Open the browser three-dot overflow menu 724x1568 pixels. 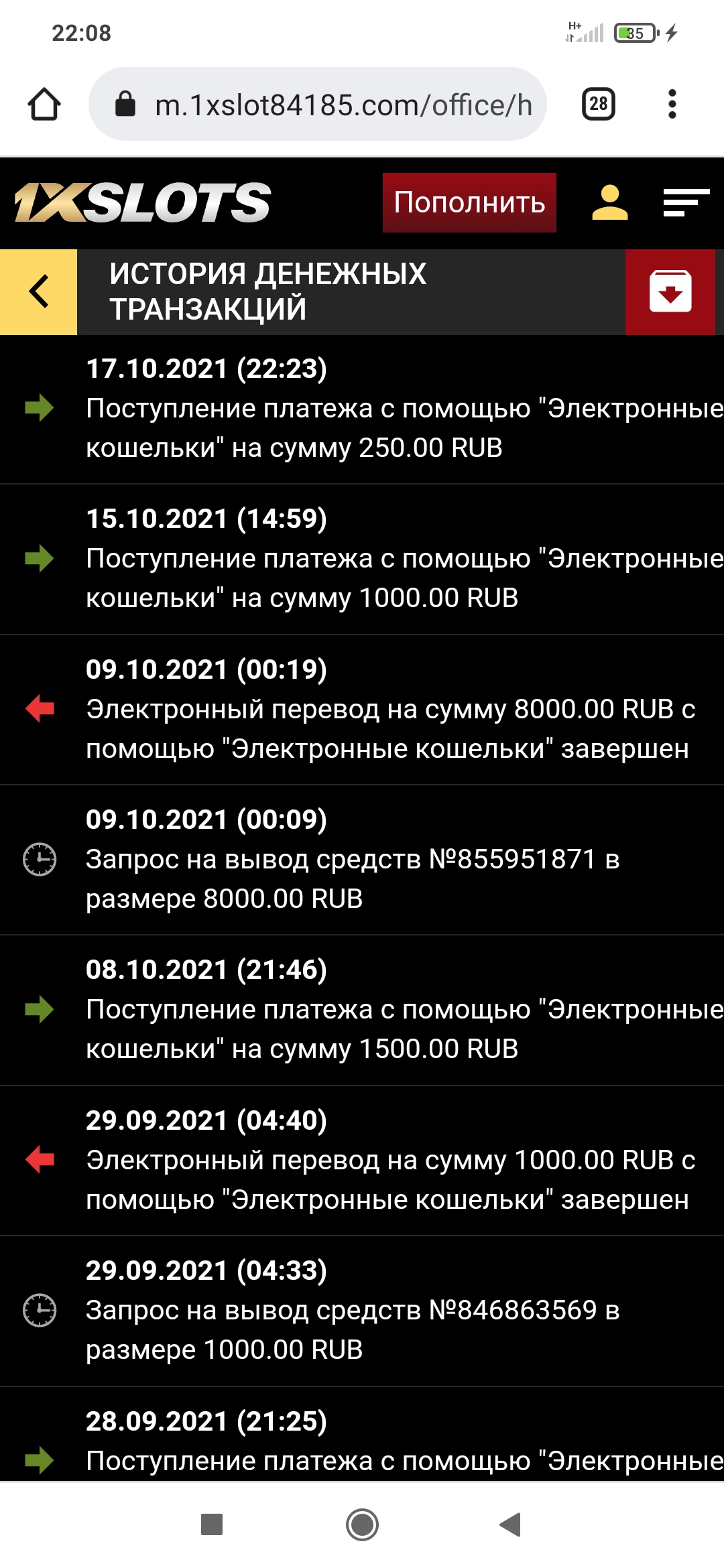672,104
